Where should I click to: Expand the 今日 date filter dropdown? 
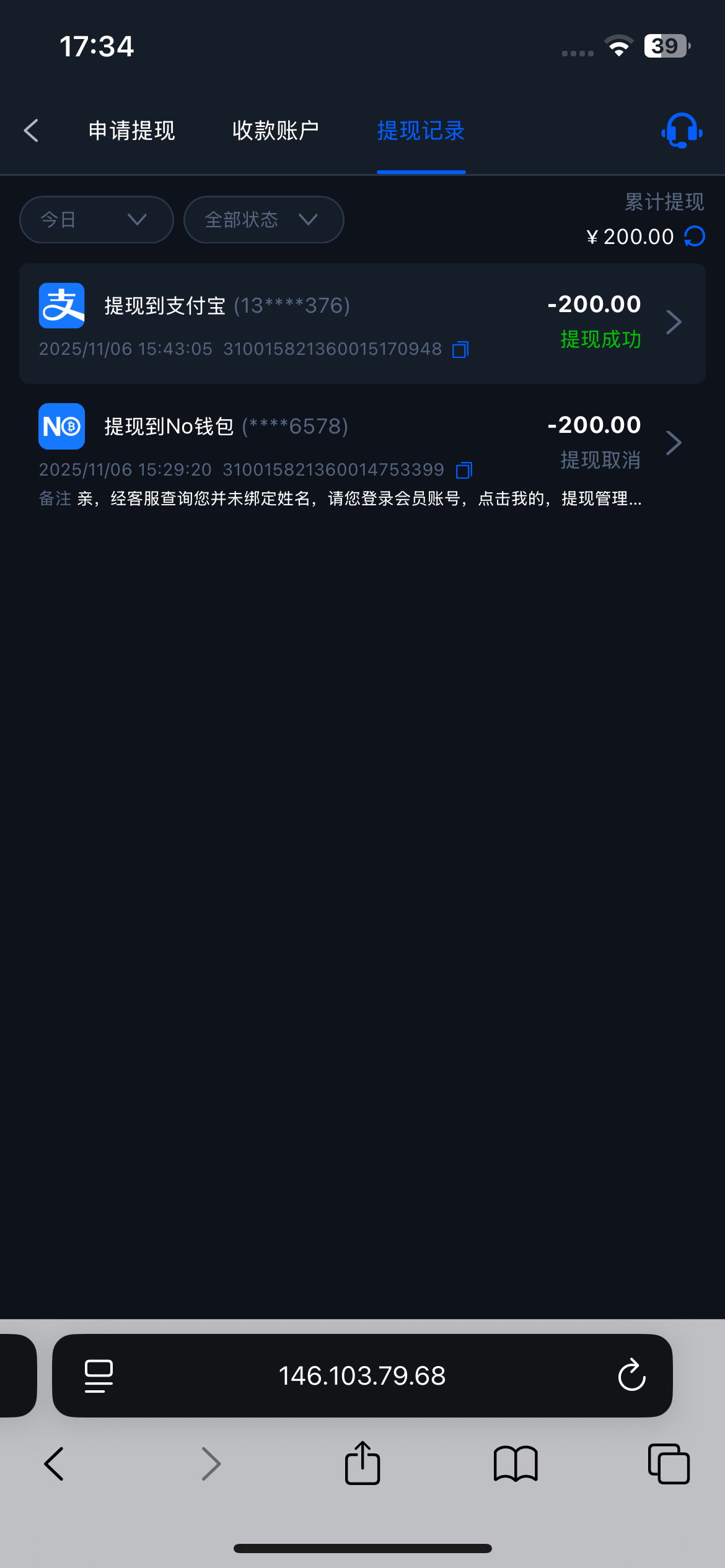(x=97, y=220)
